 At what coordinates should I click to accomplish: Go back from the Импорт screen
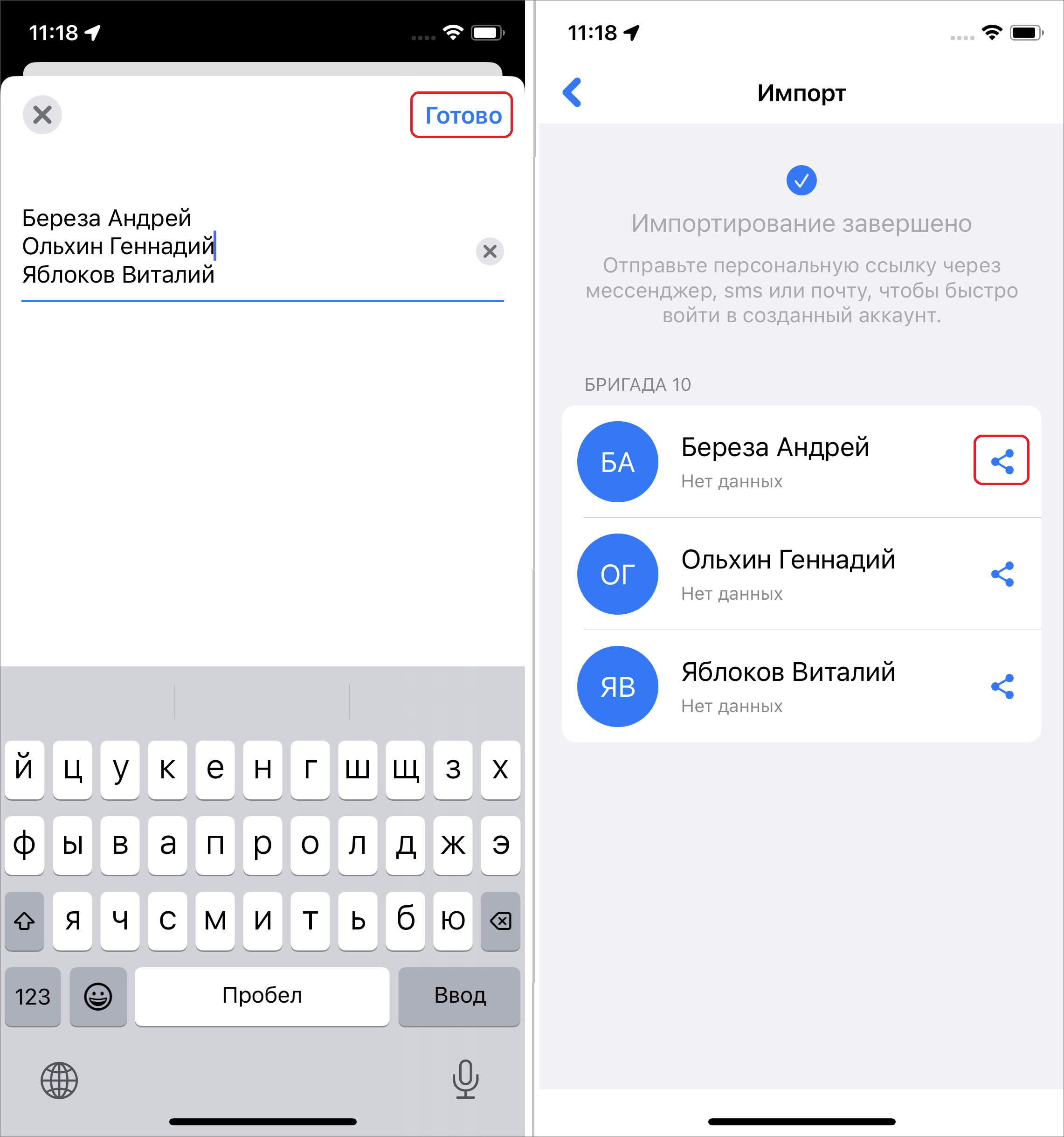(572, 93)
